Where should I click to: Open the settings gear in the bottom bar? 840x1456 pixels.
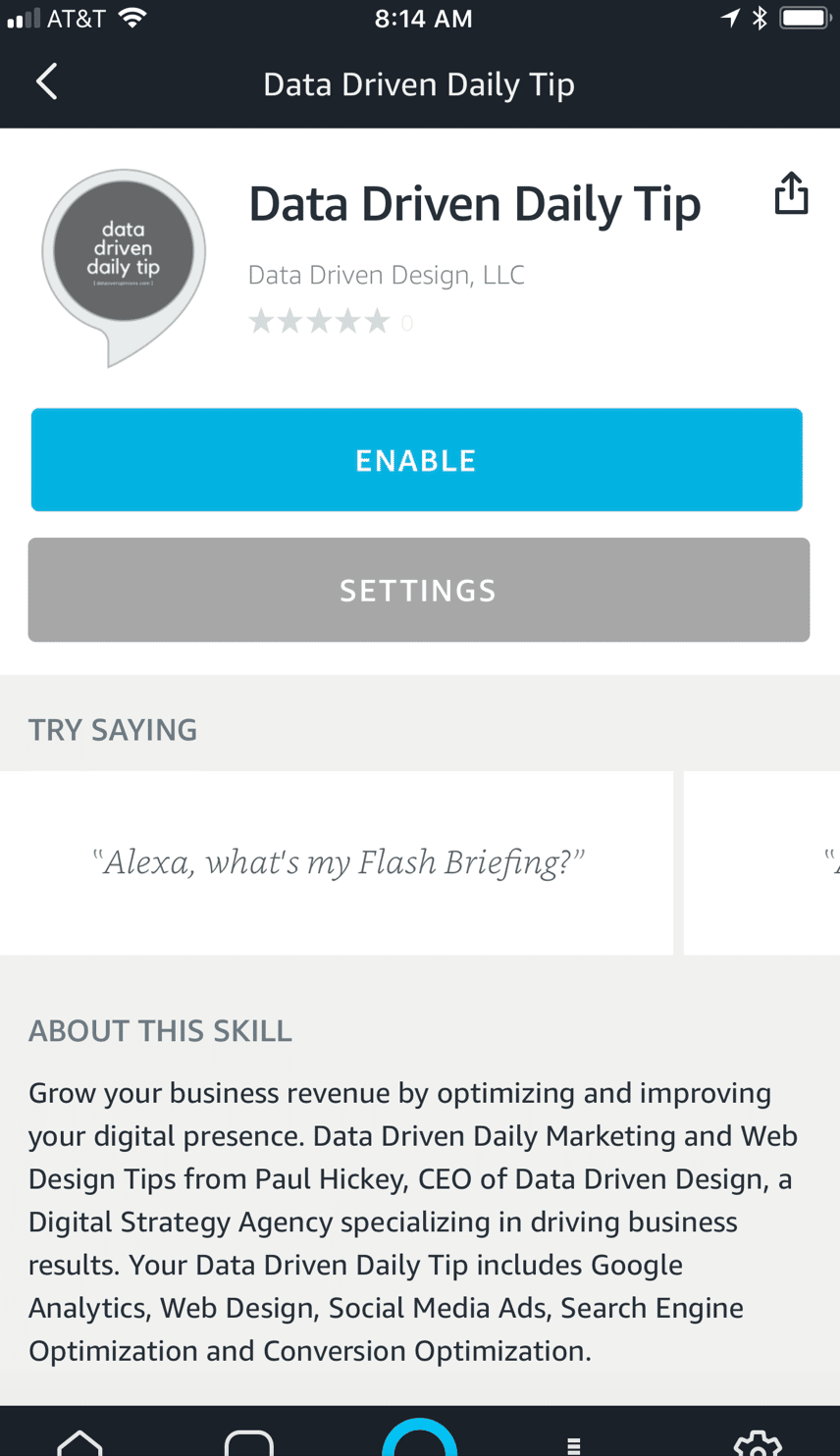[758, 1442]
